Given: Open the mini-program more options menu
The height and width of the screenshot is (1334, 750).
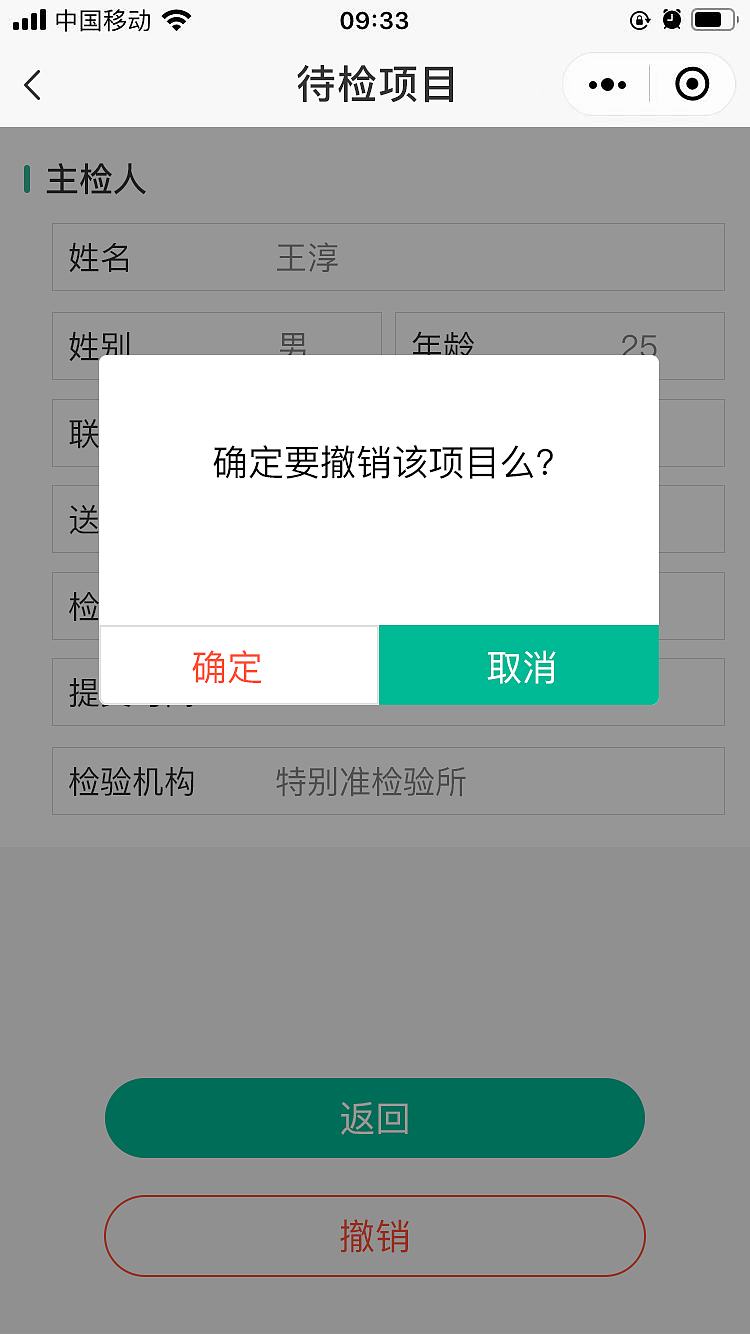Looking at the screenshot, I should pos(605,84).
